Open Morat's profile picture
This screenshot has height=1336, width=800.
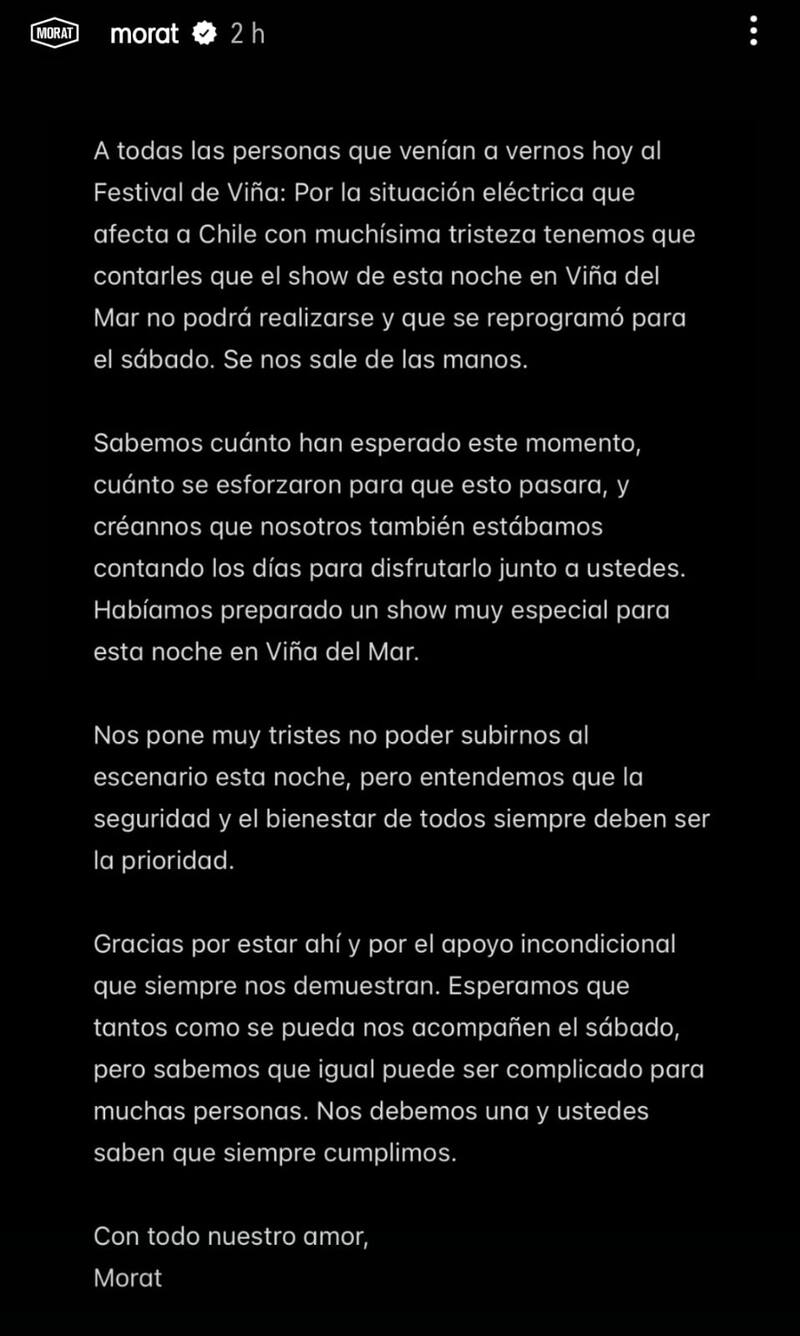(x=56, y=33)
